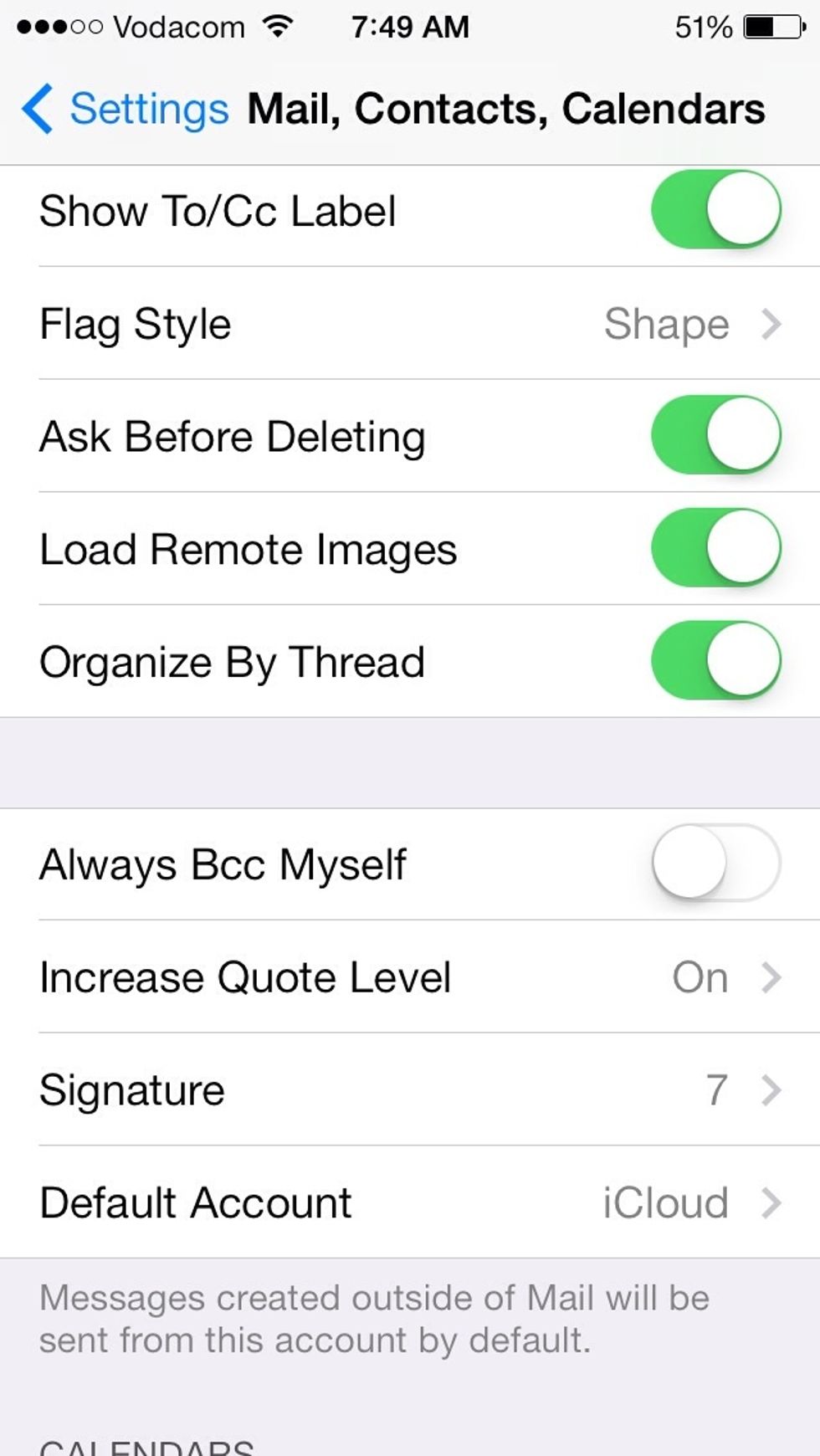Enable Always Bcc Myself
The width and height of the screenshot is (820, 1456).
pyautogui.click(x=716, y=863)
